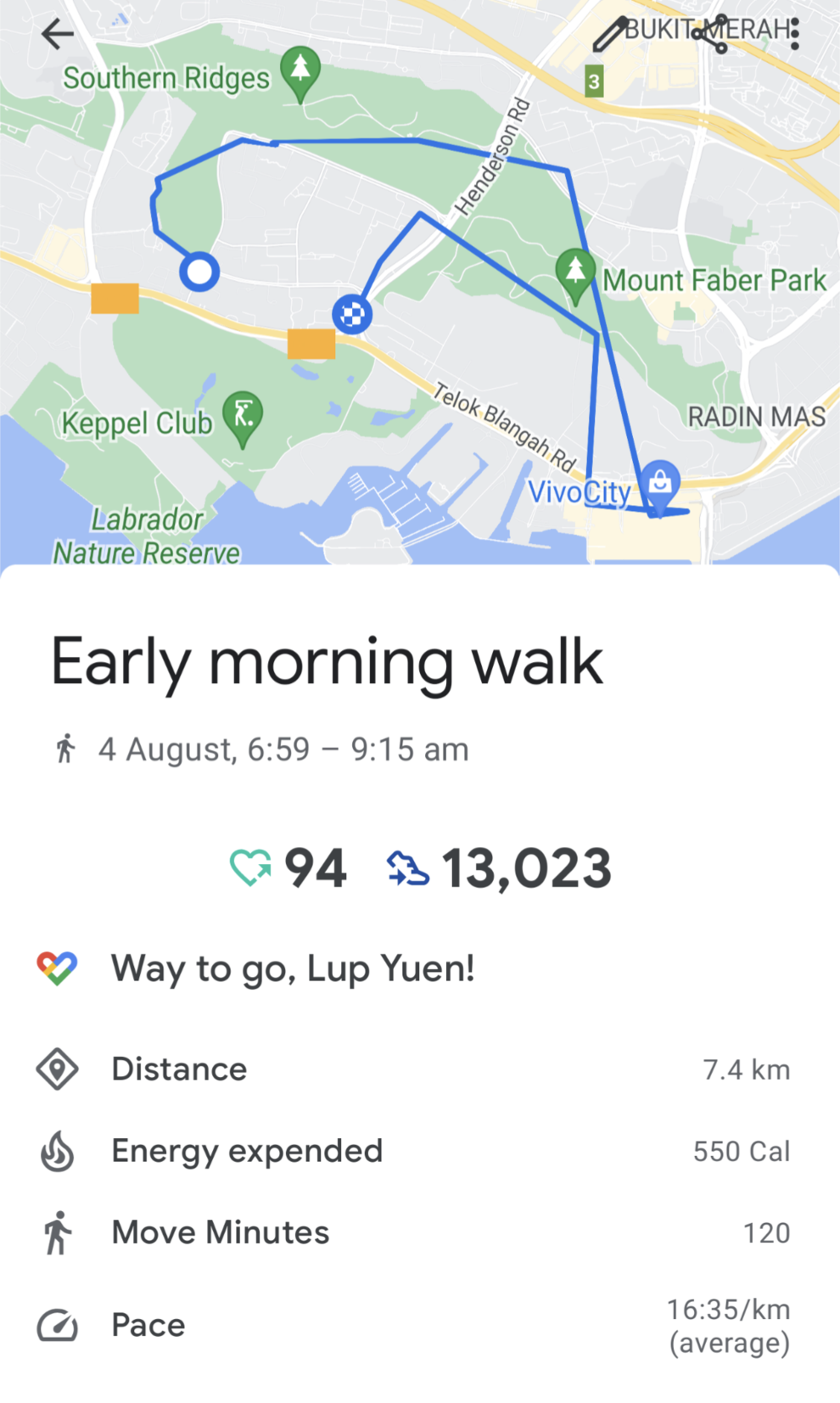Go back using the arrow icon

tap(58, 34)
